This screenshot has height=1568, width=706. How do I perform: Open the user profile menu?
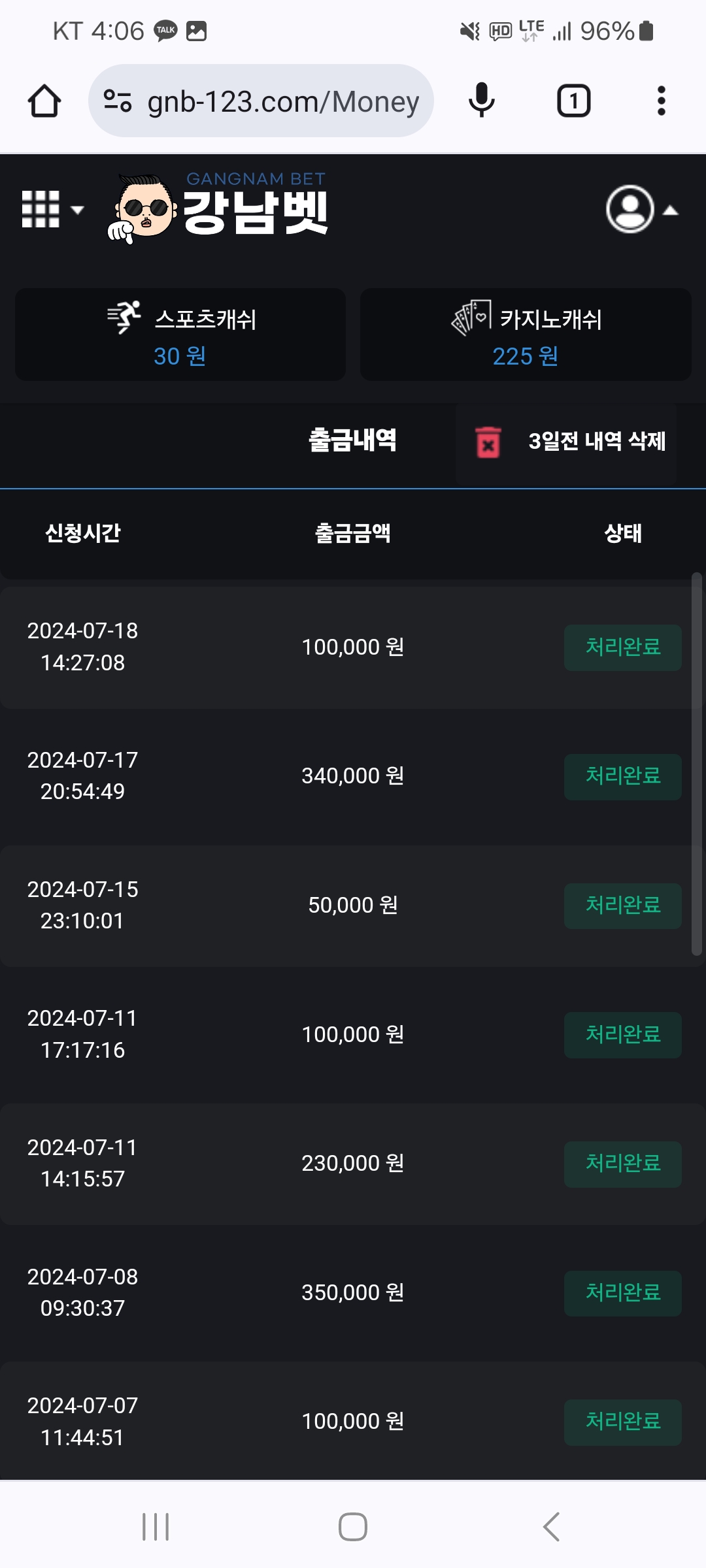(x=641, y=210)
